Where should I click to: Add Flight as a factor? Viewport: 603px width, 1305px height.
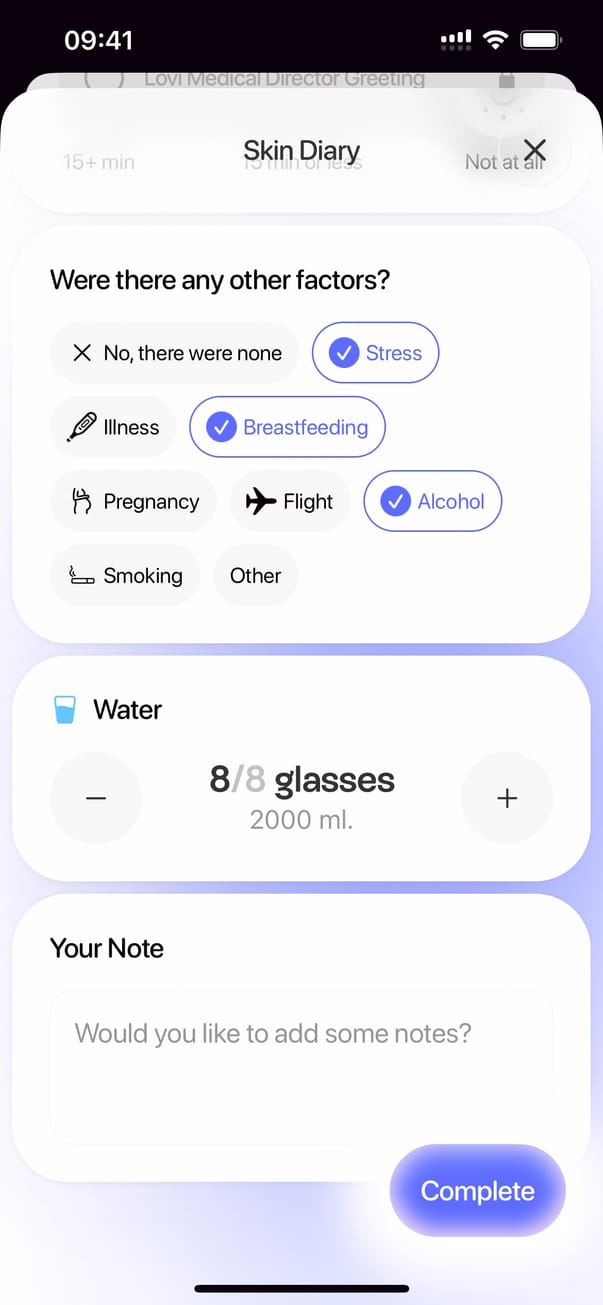[290, 501]
